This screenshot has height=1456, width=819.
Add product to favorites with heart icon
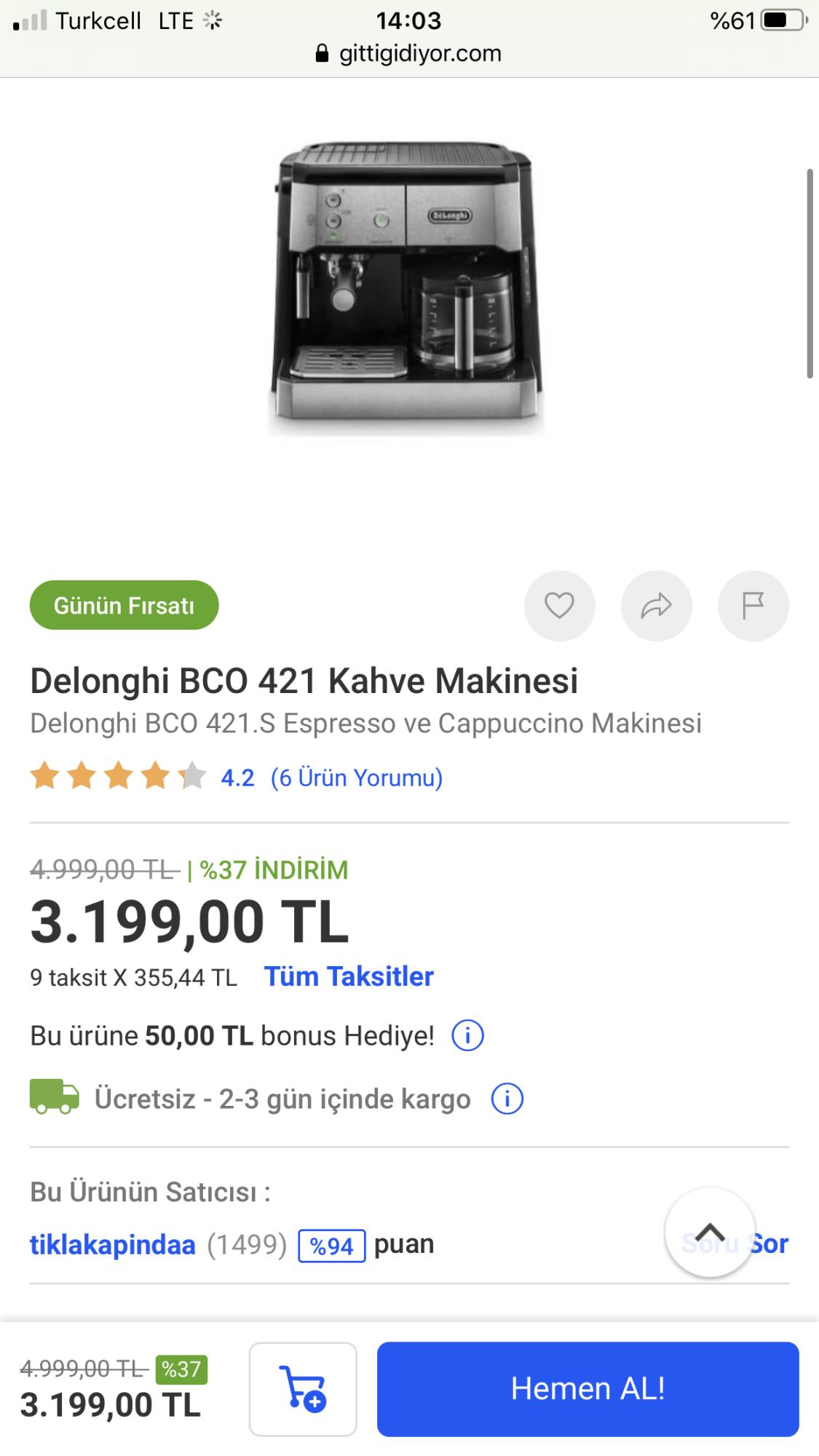pyautogui.click(x=559, y=606)
